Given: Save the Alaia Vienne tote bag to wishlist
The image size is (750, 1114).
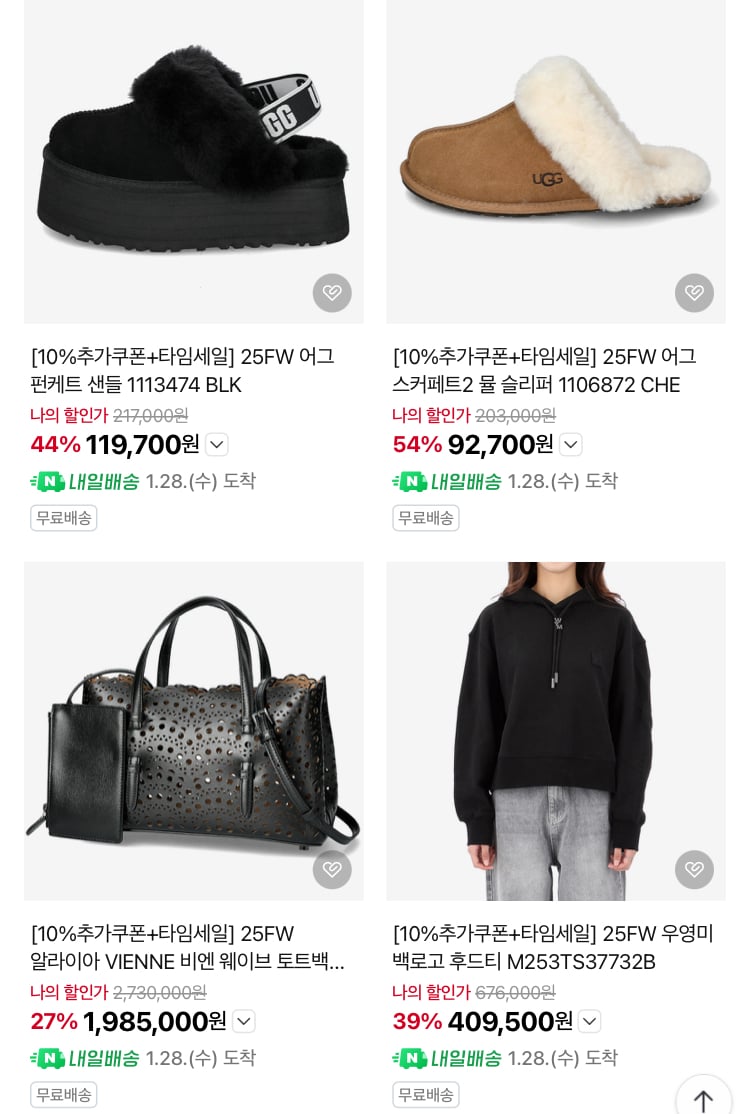Looking at the screenshot, I should (x=332, y=870).
